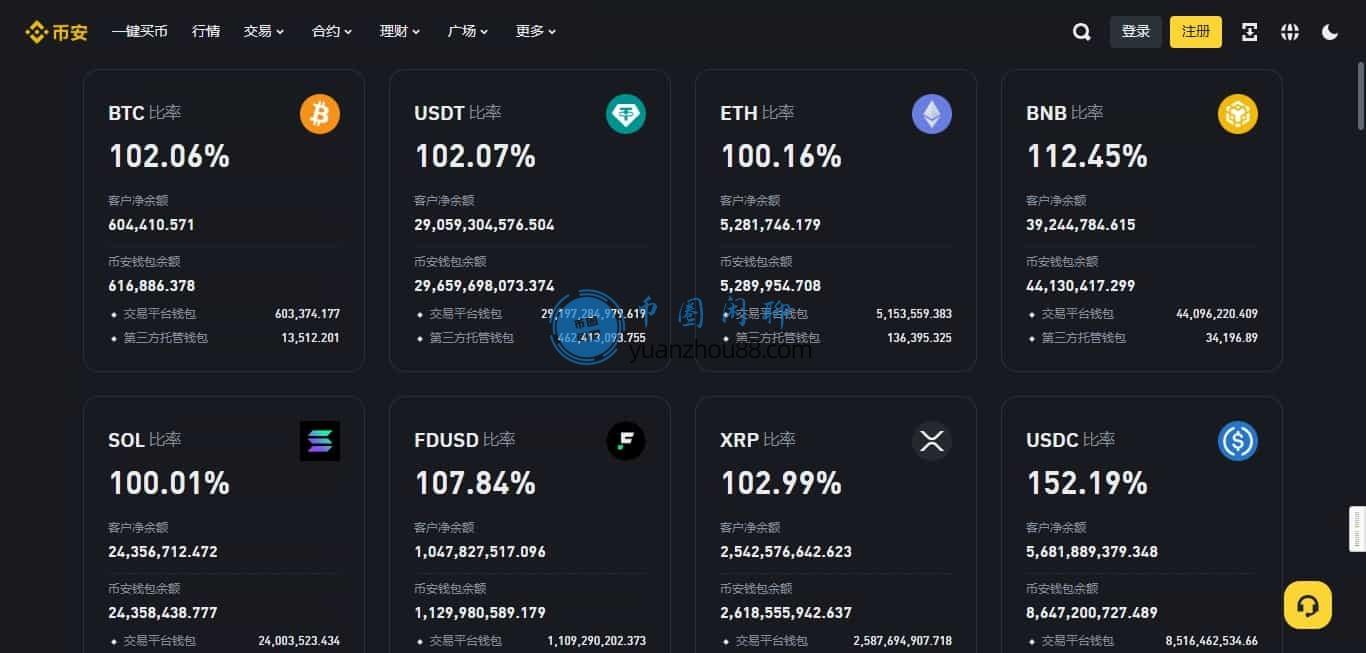Open the customer support headset button

click(1307, 605)
